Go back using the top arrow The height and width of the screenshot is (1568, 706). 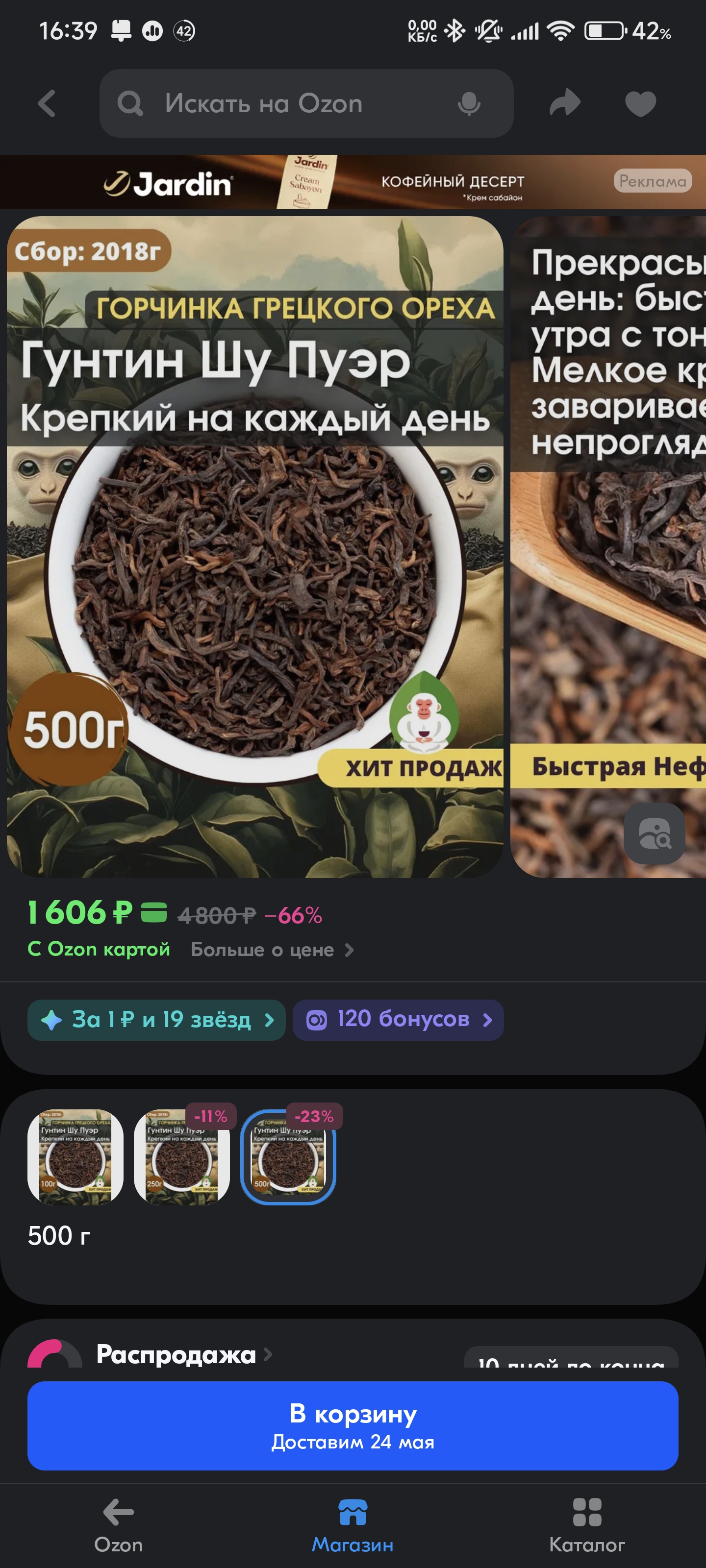(48, 103)
